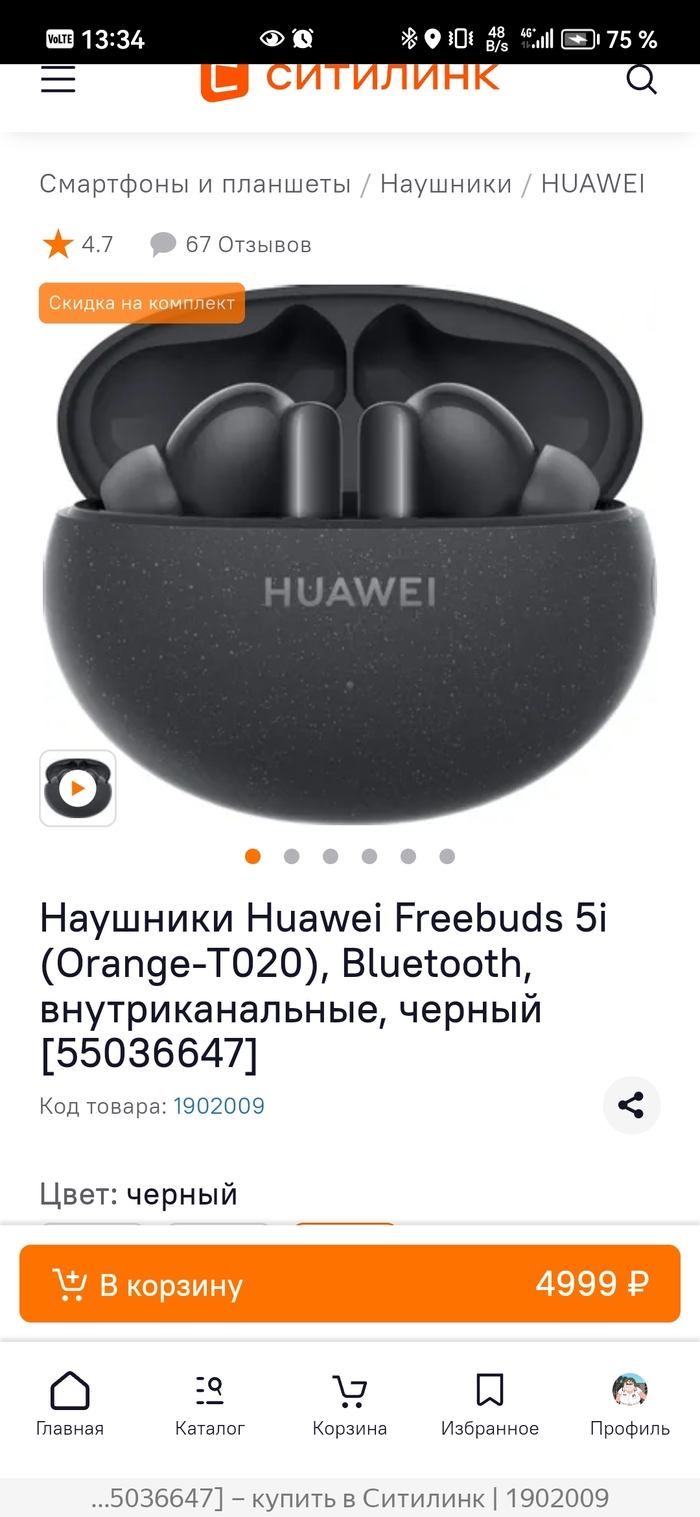Tap the Скидка на комплект badge
Viewport: 700px width, 1517px height.
(142, 303)
